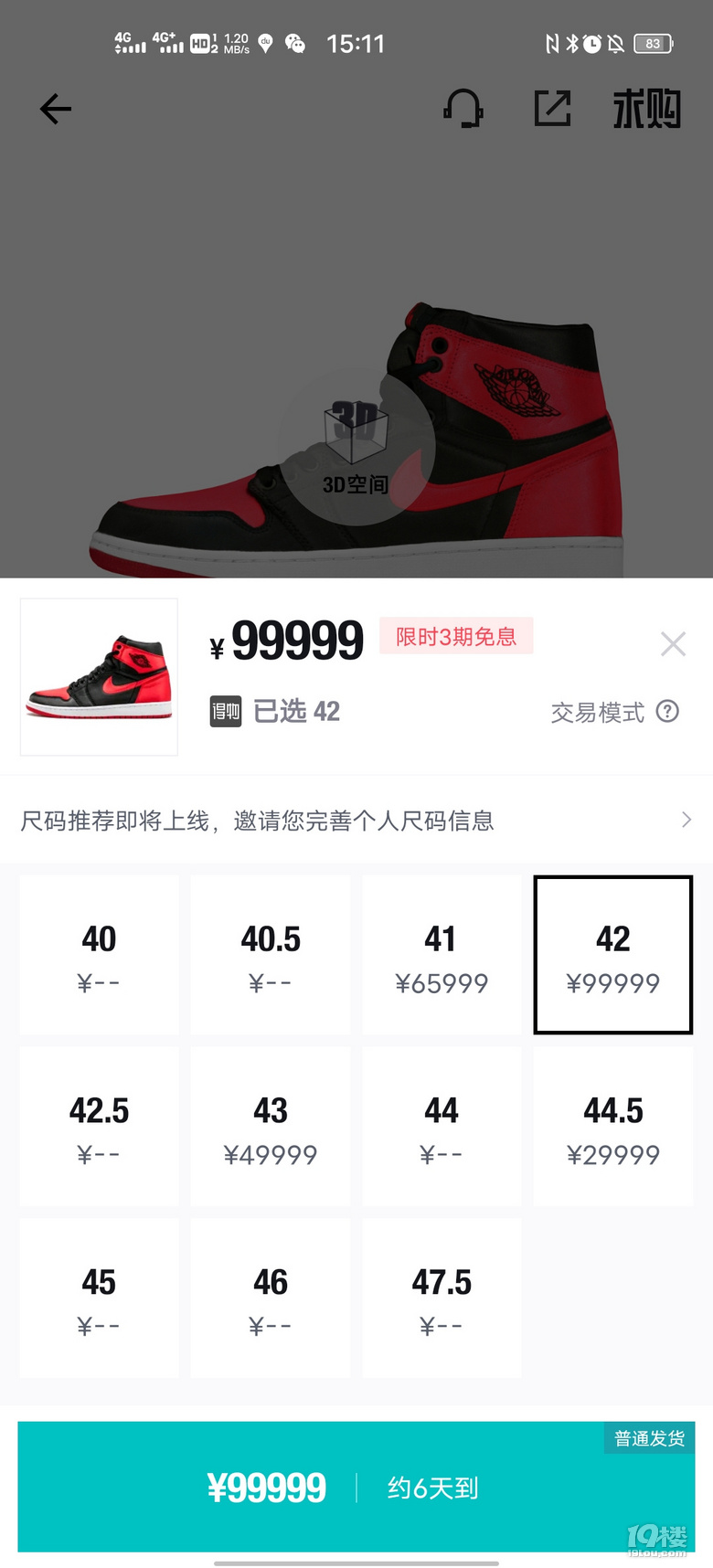The height and width of the screenshot is (1568, 713).
Task: Share this sneaker listing
Action: tap(552, 109)
